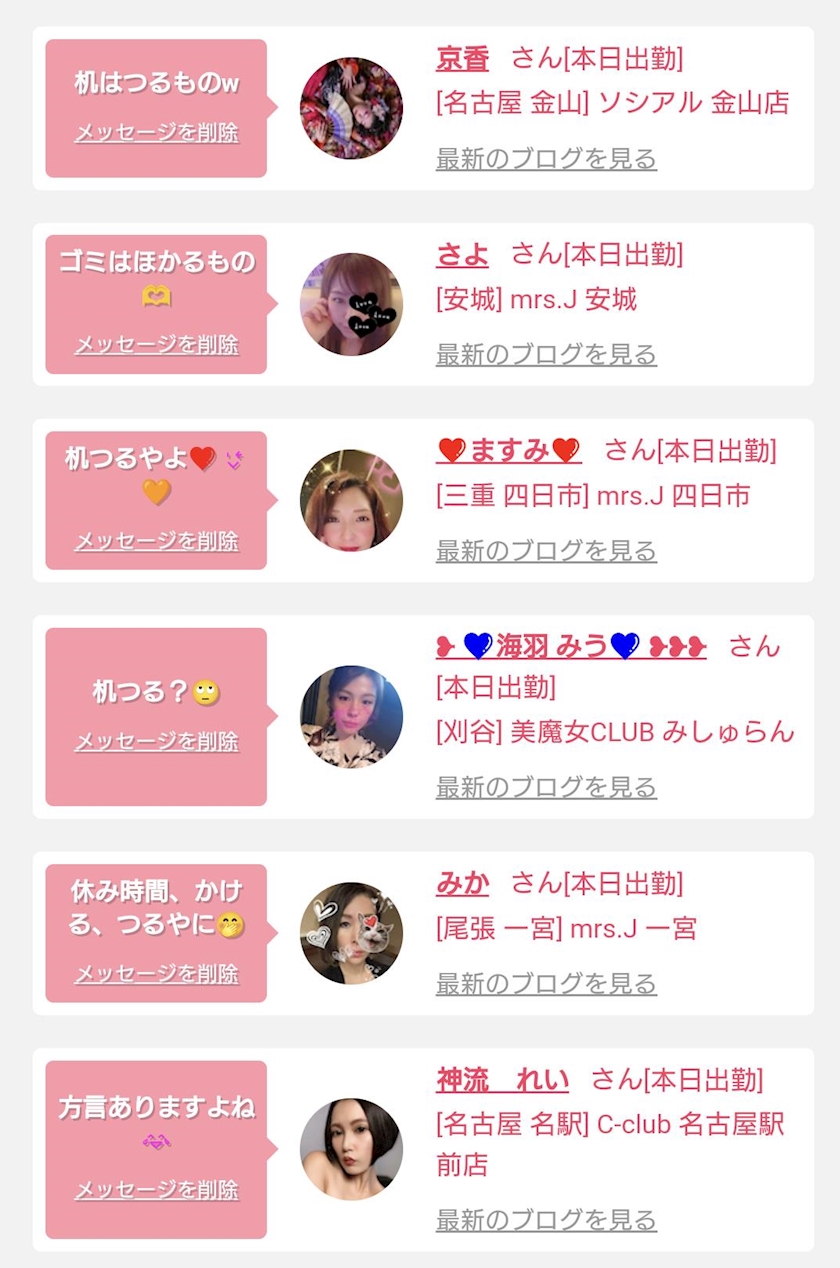Screen dimensions: 840x1268
Task: View 京香's latest blog
Action: pyautogui.click(x=546, y=159)
